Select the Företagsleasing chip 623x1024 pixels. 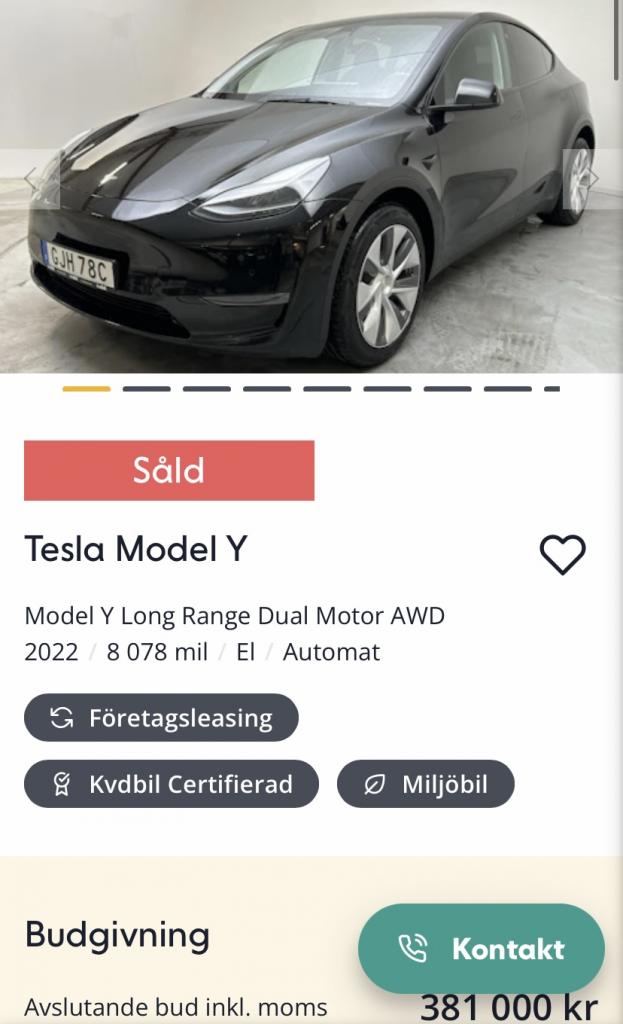pyautogui.click(x=161, y=718)
